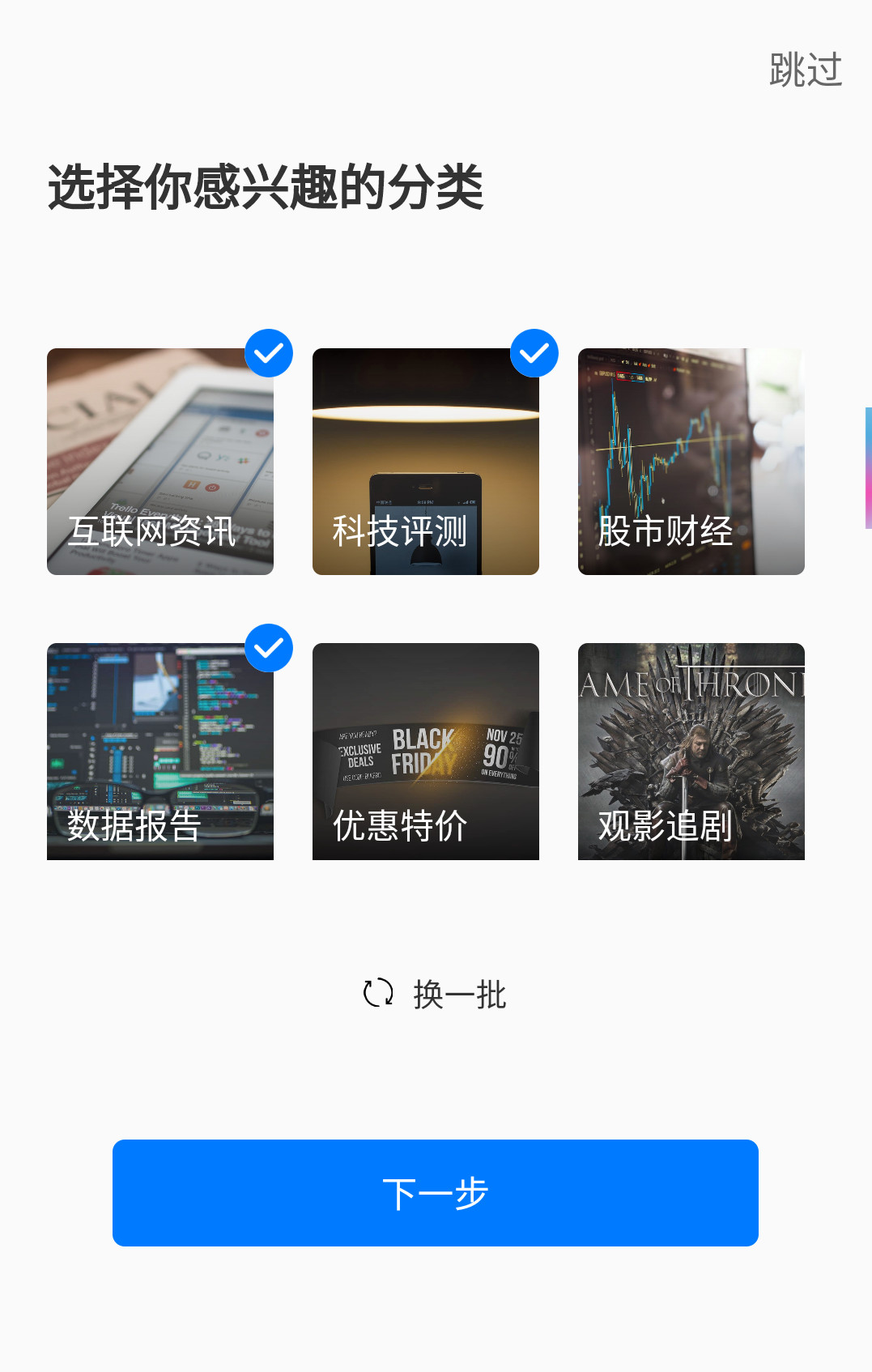Click the stock chart image tile
This screenshot has height=1372, width=872.
pos(691,462)
